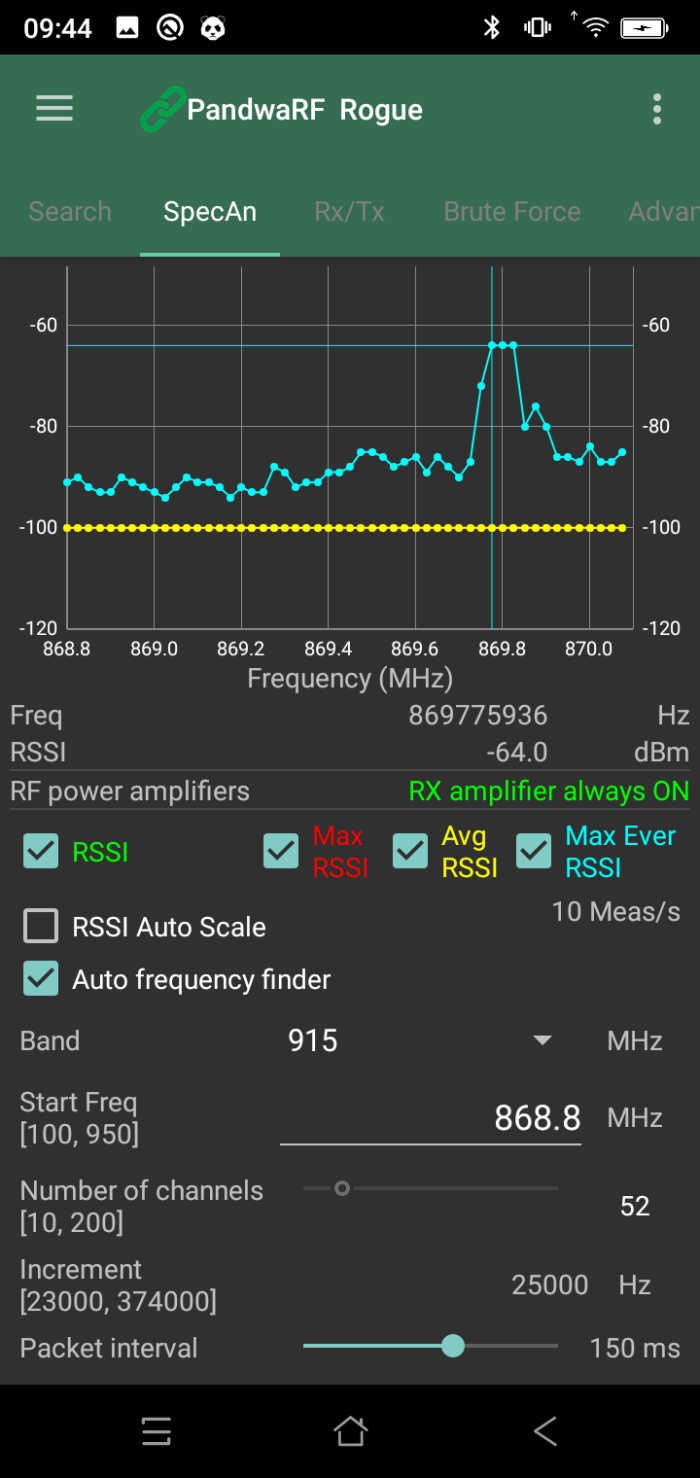The height and width of the screenshot is (1478, 700).
Task: Go to the home screen
Action: point(350,1432)
